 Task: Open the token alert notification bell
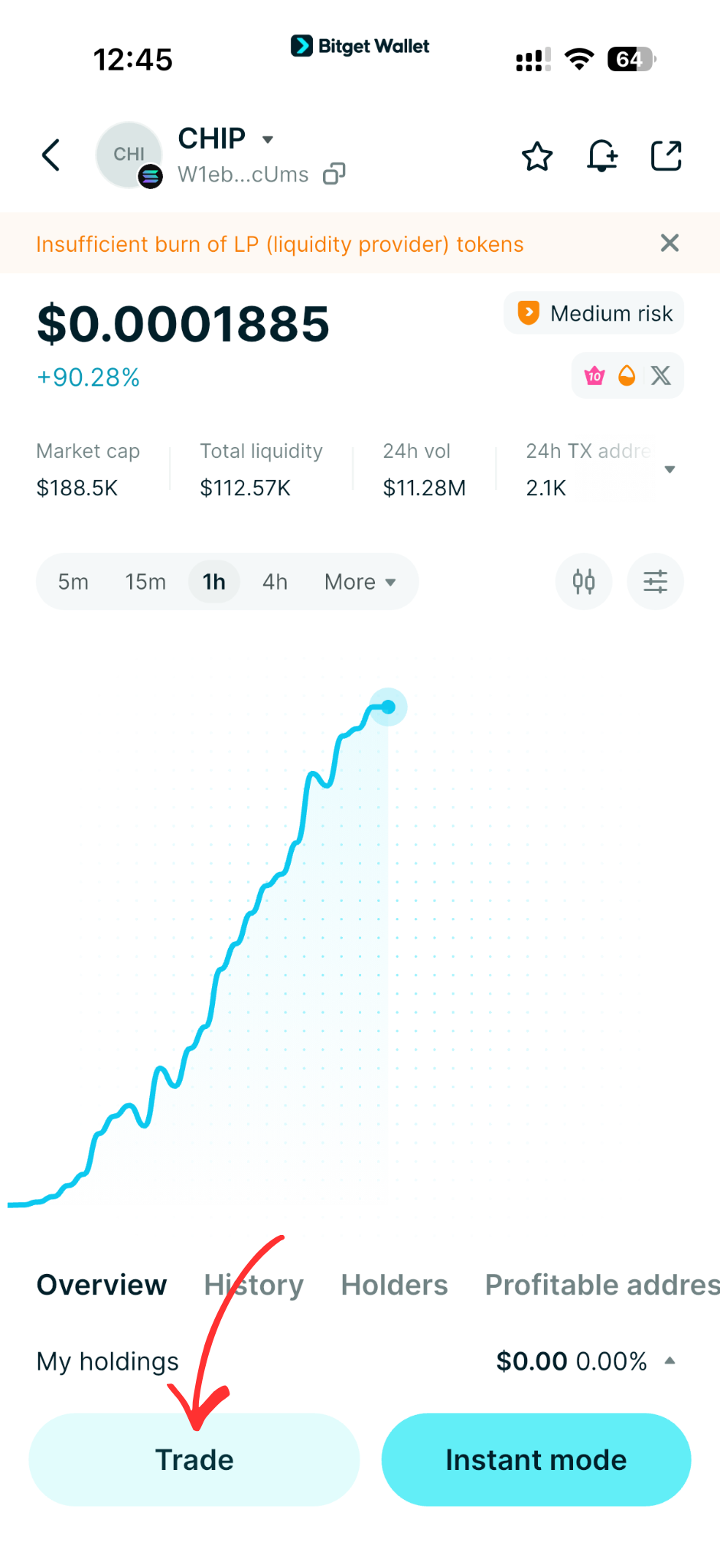[602, 155]
